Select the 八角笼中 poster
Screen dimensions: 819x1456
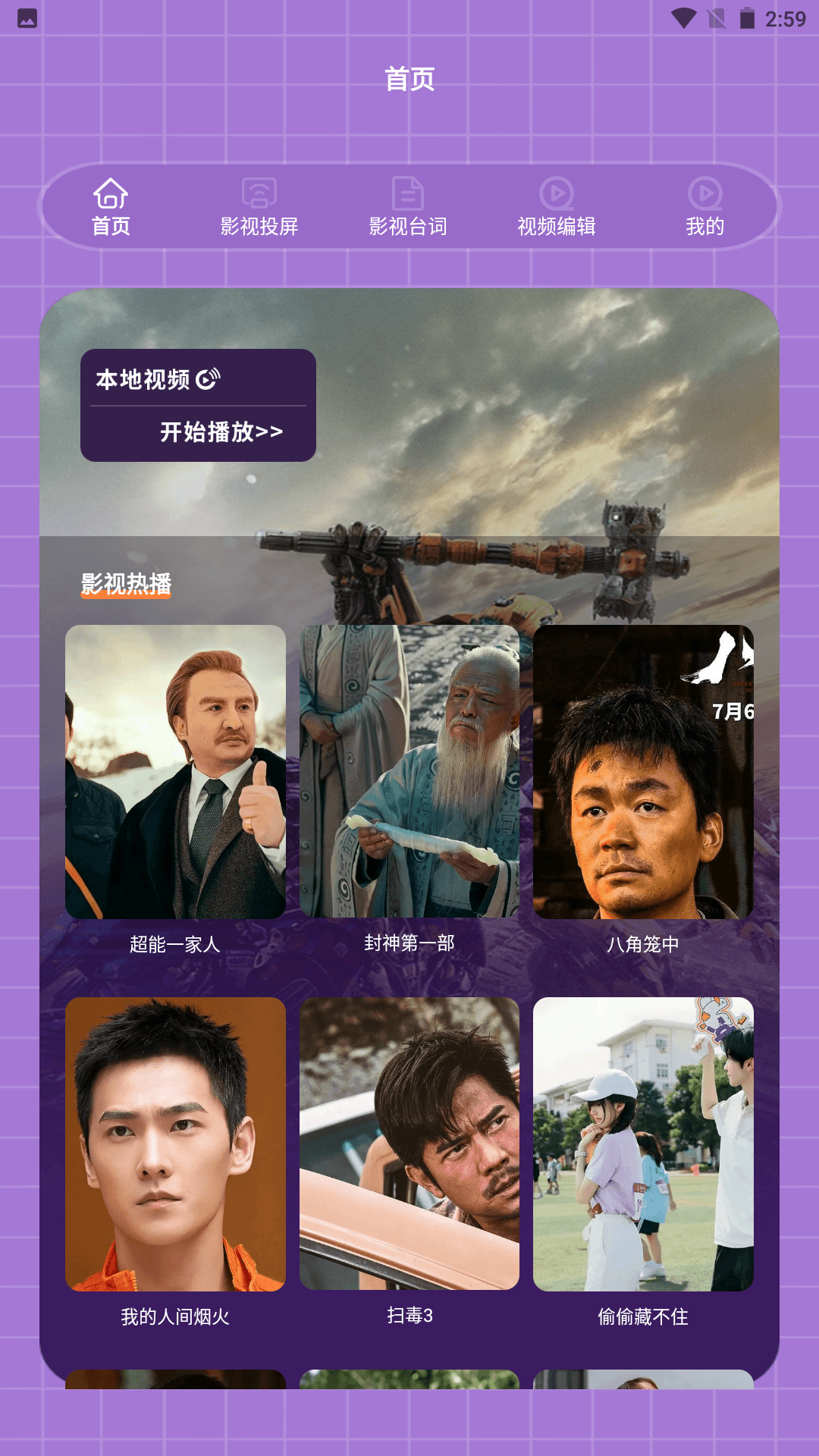coord(643,772)
